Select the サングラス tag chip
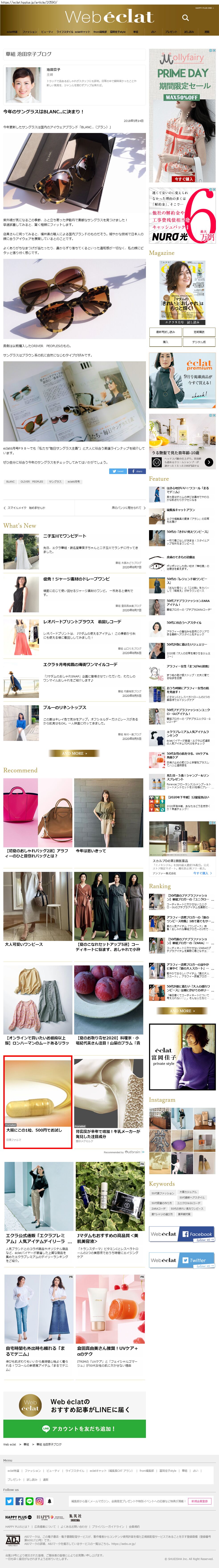Viewport: 219px width, 1568px height. point(55,481)
